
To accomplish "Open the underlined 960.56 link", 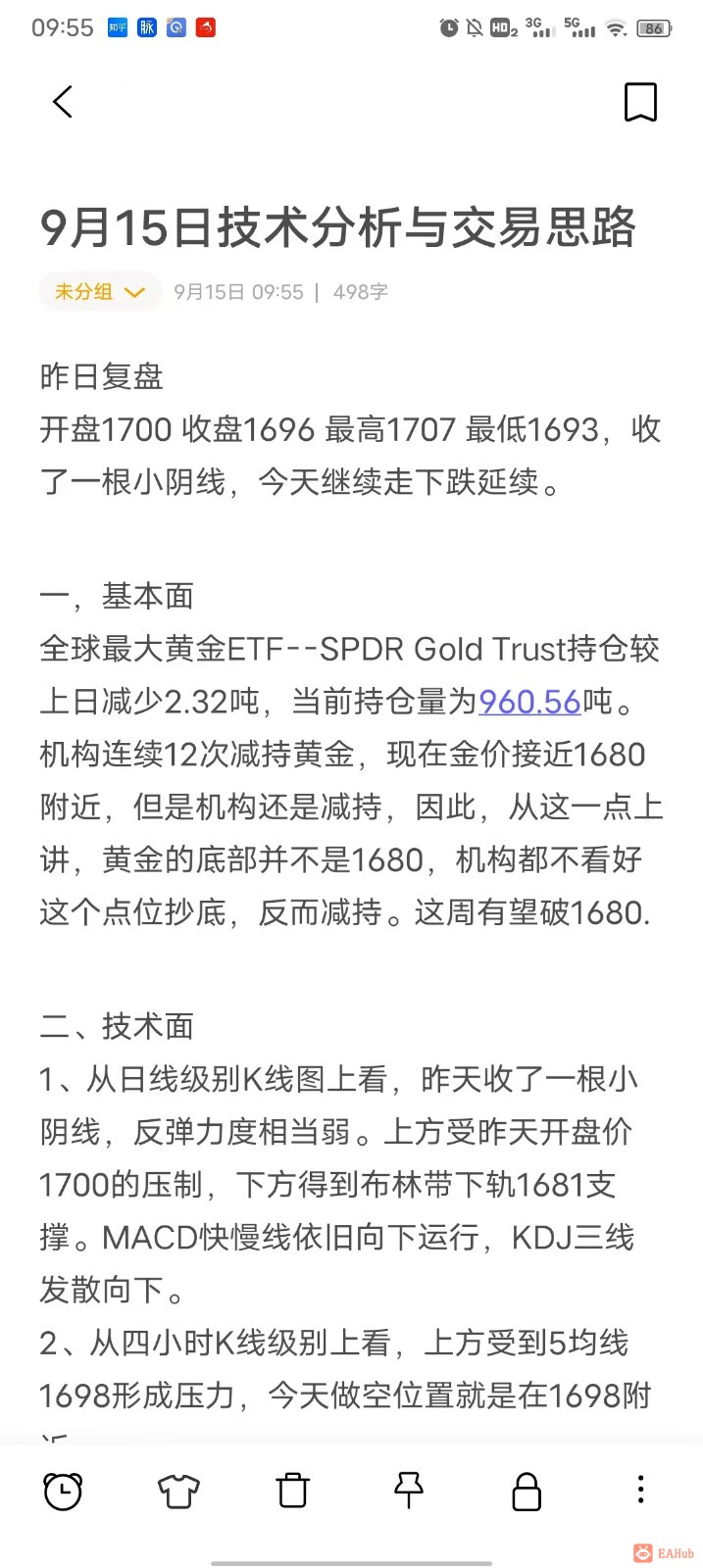I will 529,702.
